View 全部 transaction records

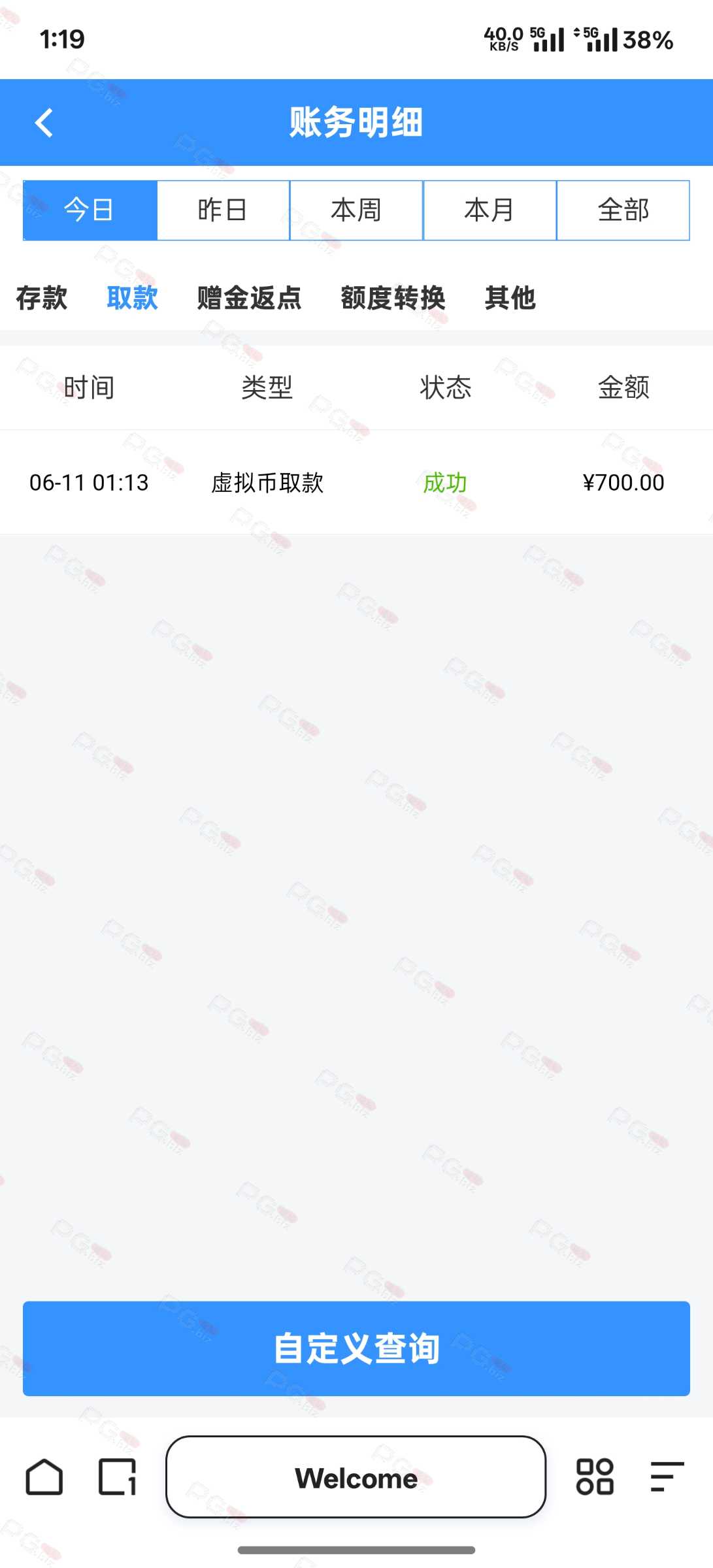click(x=623, y=210)
